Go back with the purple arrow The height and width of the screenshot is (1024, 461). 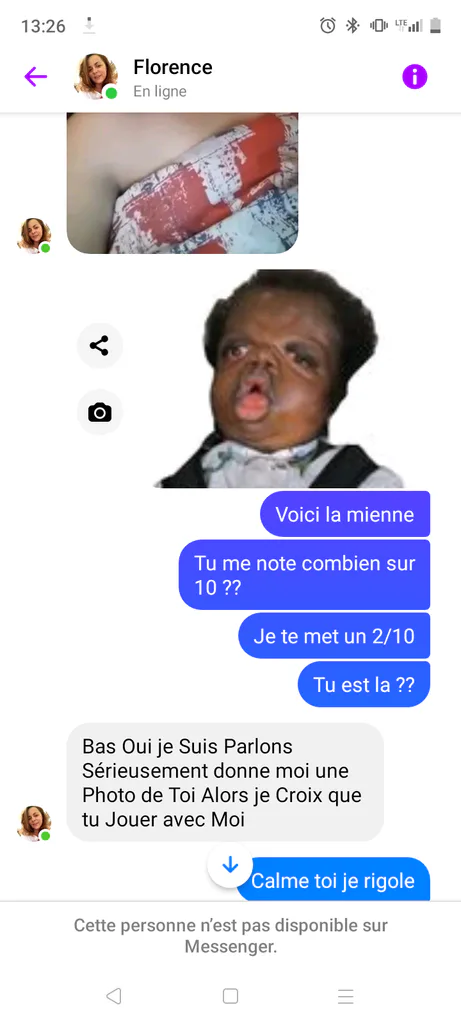click(x=36, y=77)
